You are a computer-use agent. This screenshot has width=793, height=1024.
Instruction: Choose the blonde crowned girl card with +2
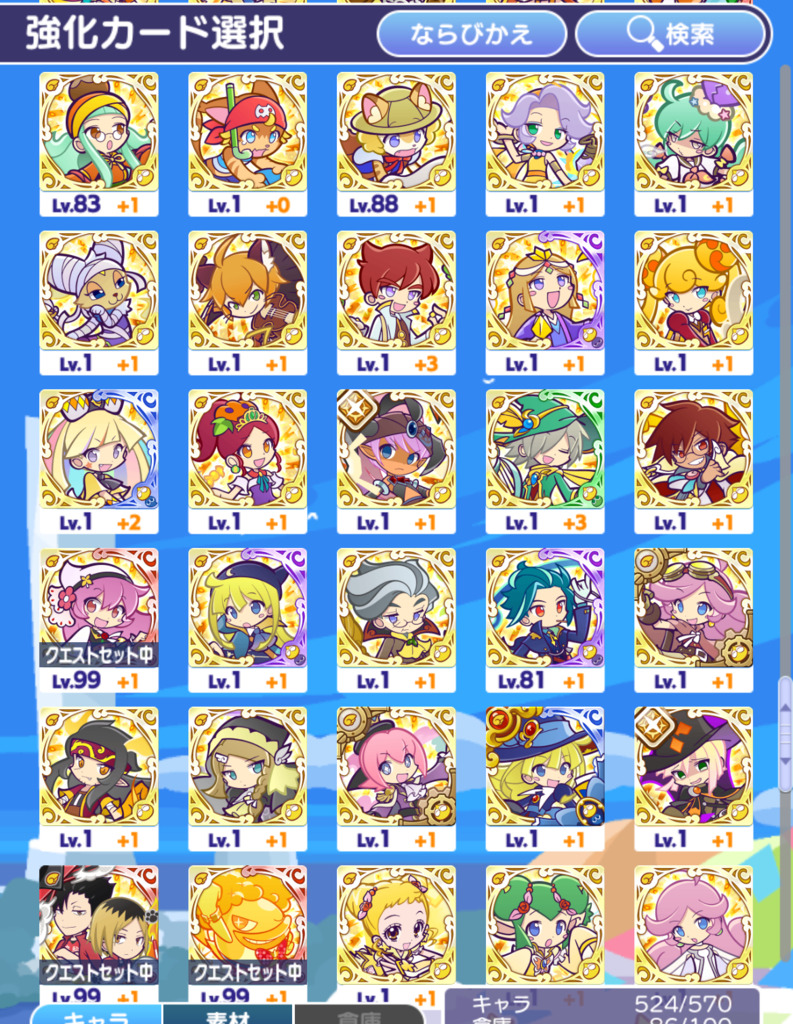[99, 450]
